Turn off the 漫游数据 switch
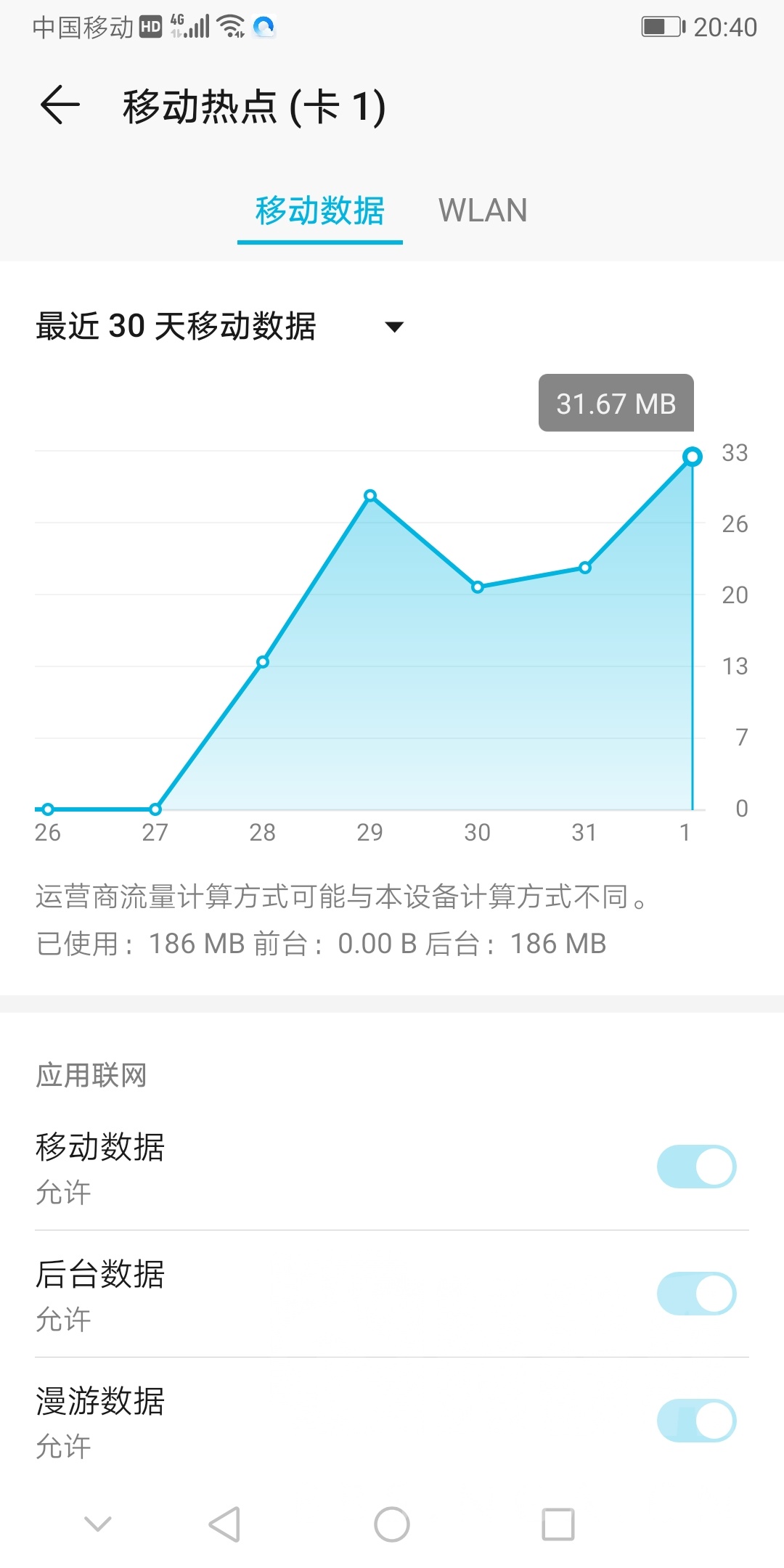784x1568 pixels. 696,1421
